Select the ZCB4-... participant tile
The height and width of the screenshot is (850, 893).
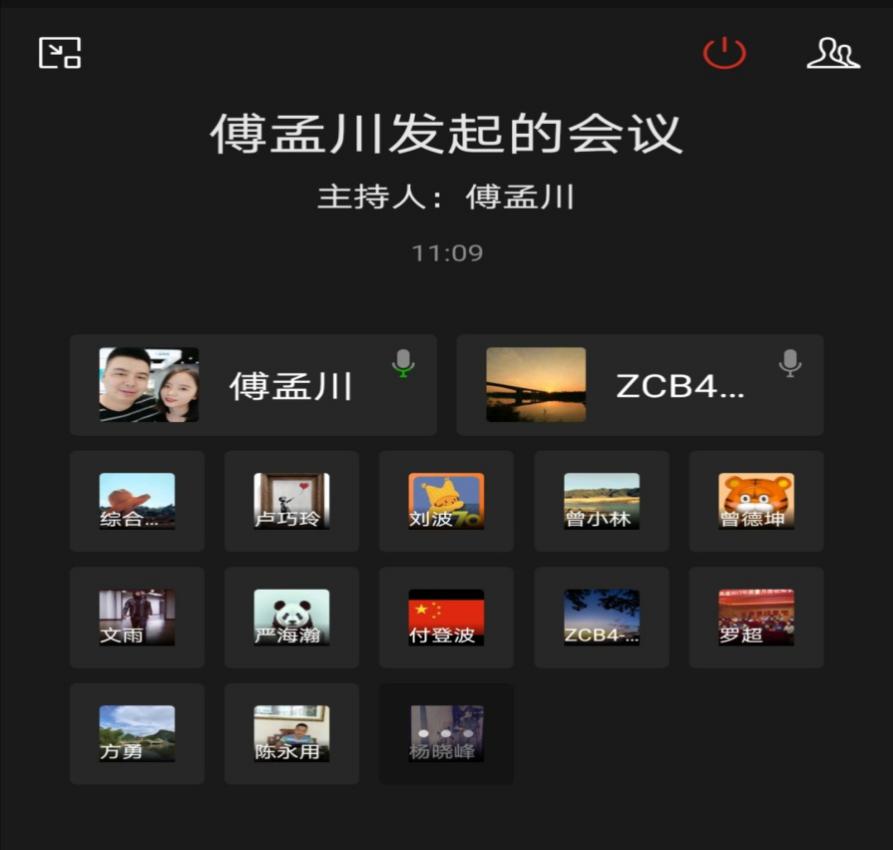click(x=601, y=617)
